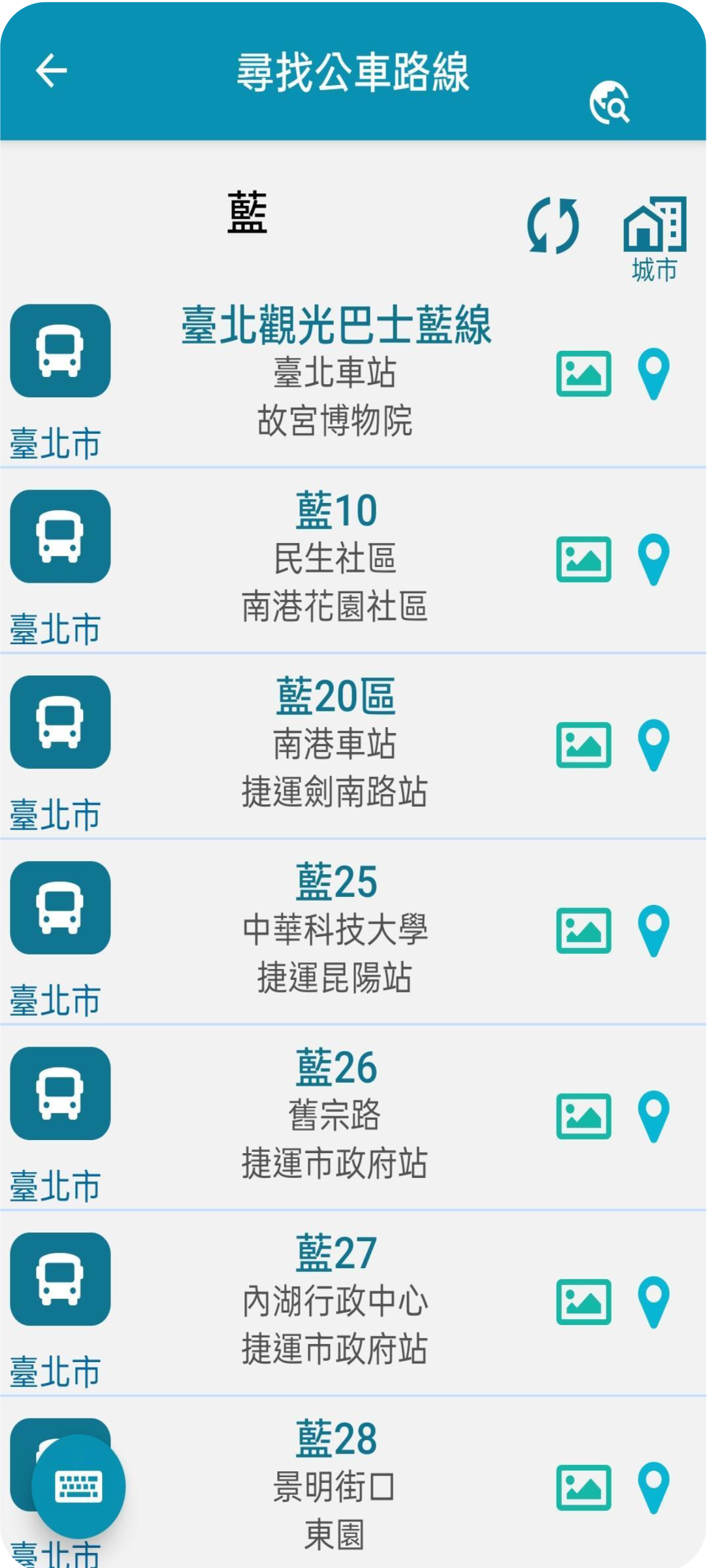
Task: Choose the 藍26 bus route
Action: coord(336,1068)
